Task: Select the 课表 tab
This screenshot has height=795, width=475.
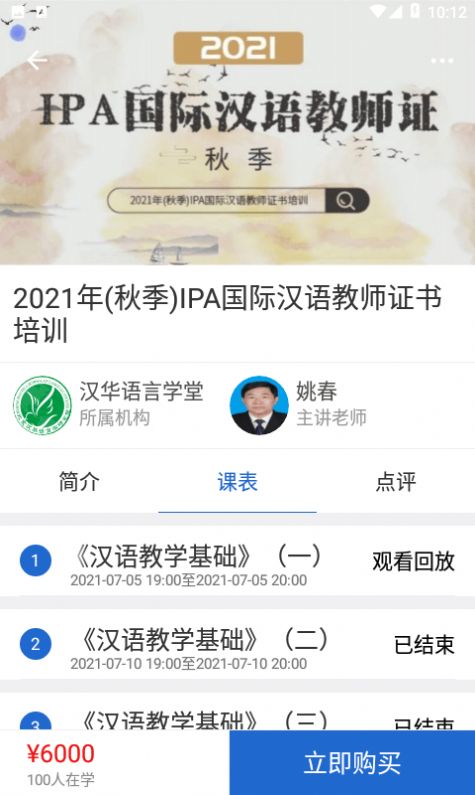Action: point(237,482)
